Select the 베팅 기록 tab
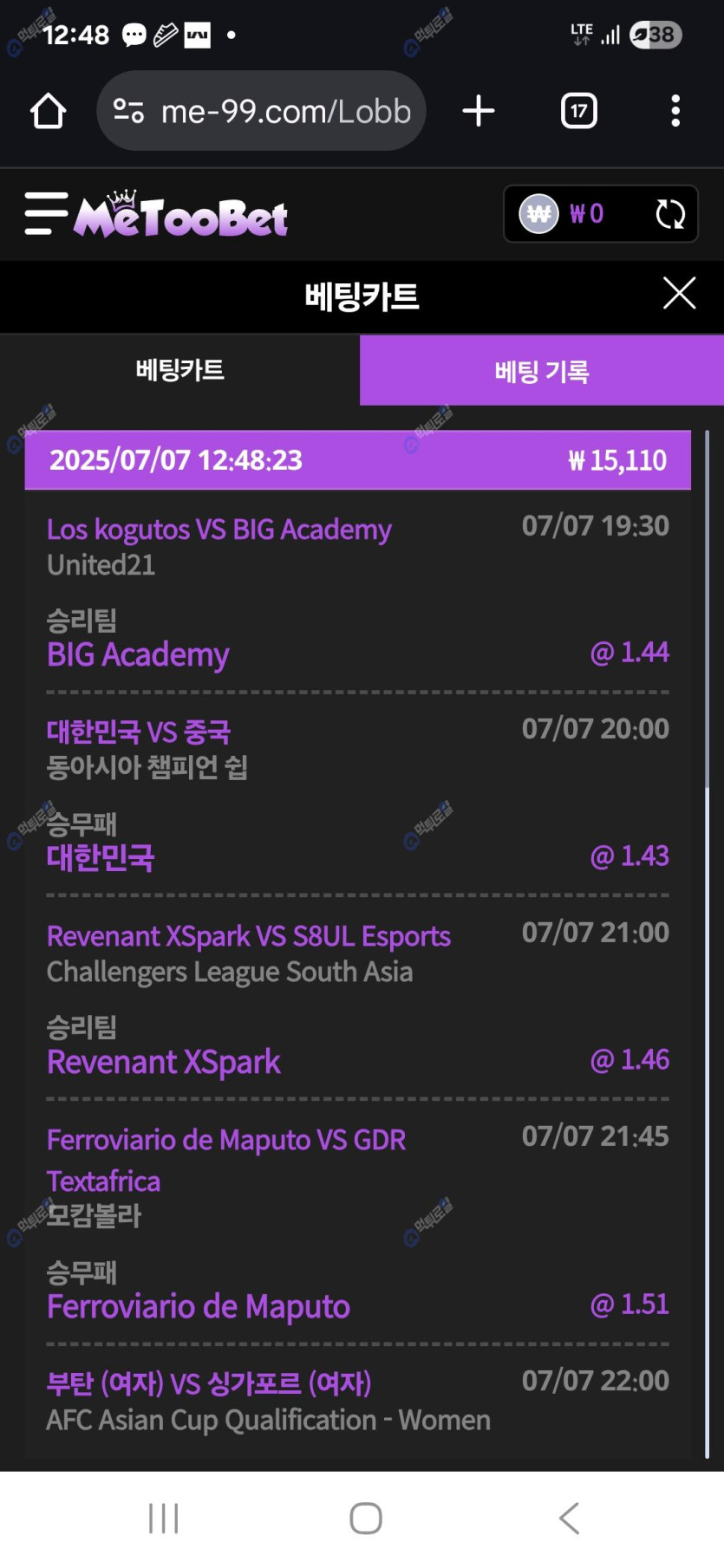 [541, 371]
